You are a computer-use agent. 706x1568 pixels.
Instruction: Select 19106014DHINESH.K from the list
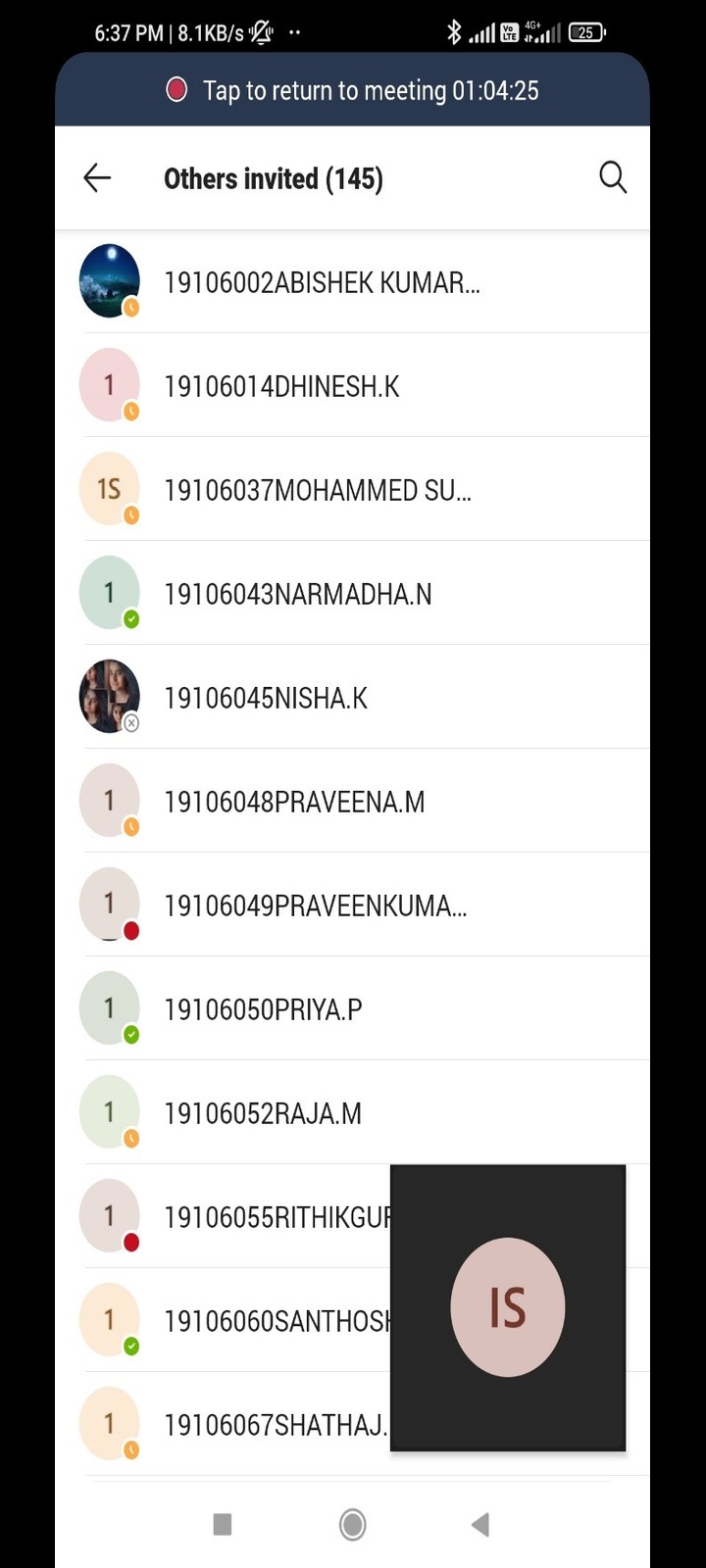point(353,386)
